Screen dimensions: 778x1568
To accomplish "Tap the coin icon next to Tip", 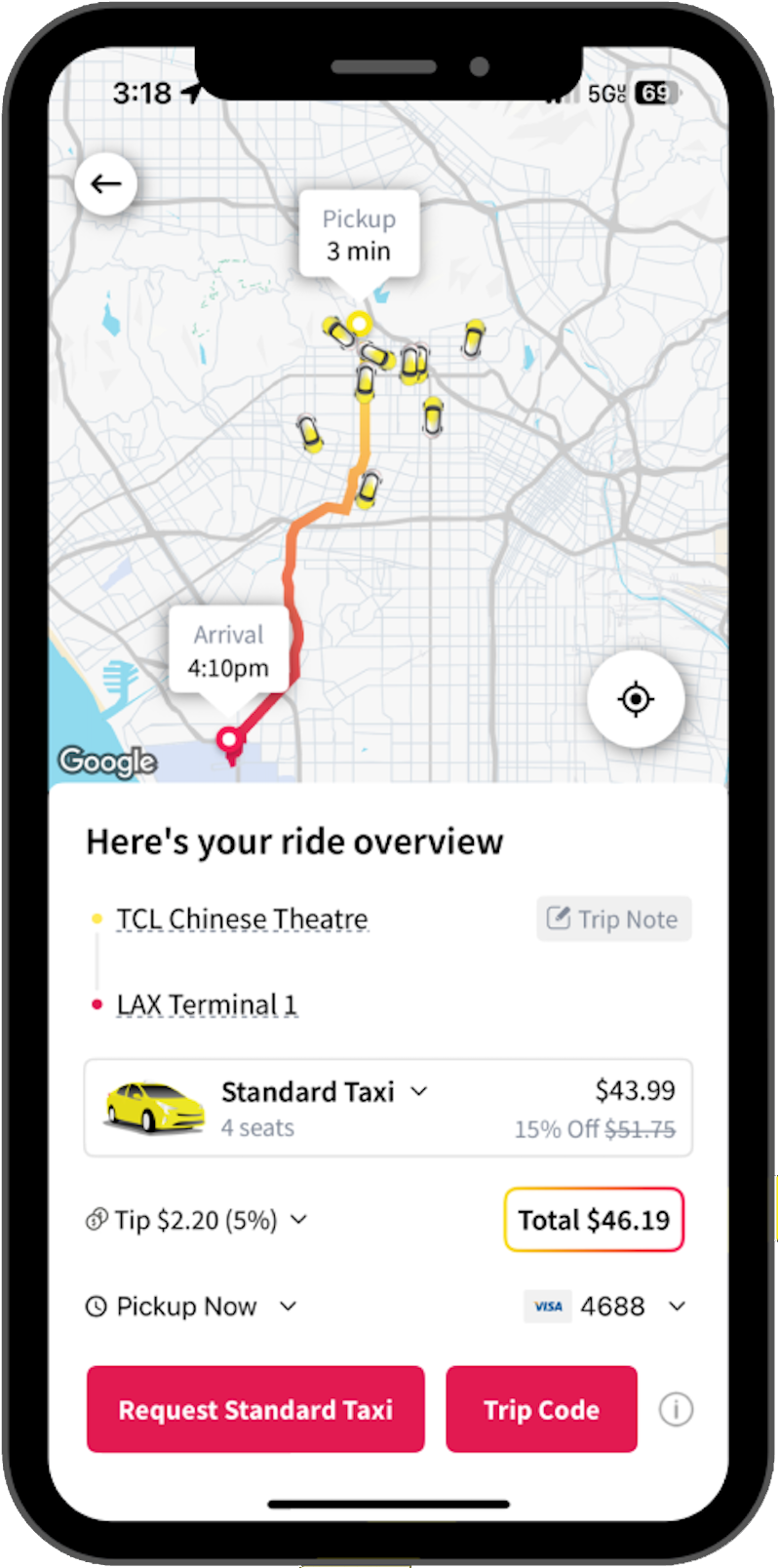I will 96,1219.
